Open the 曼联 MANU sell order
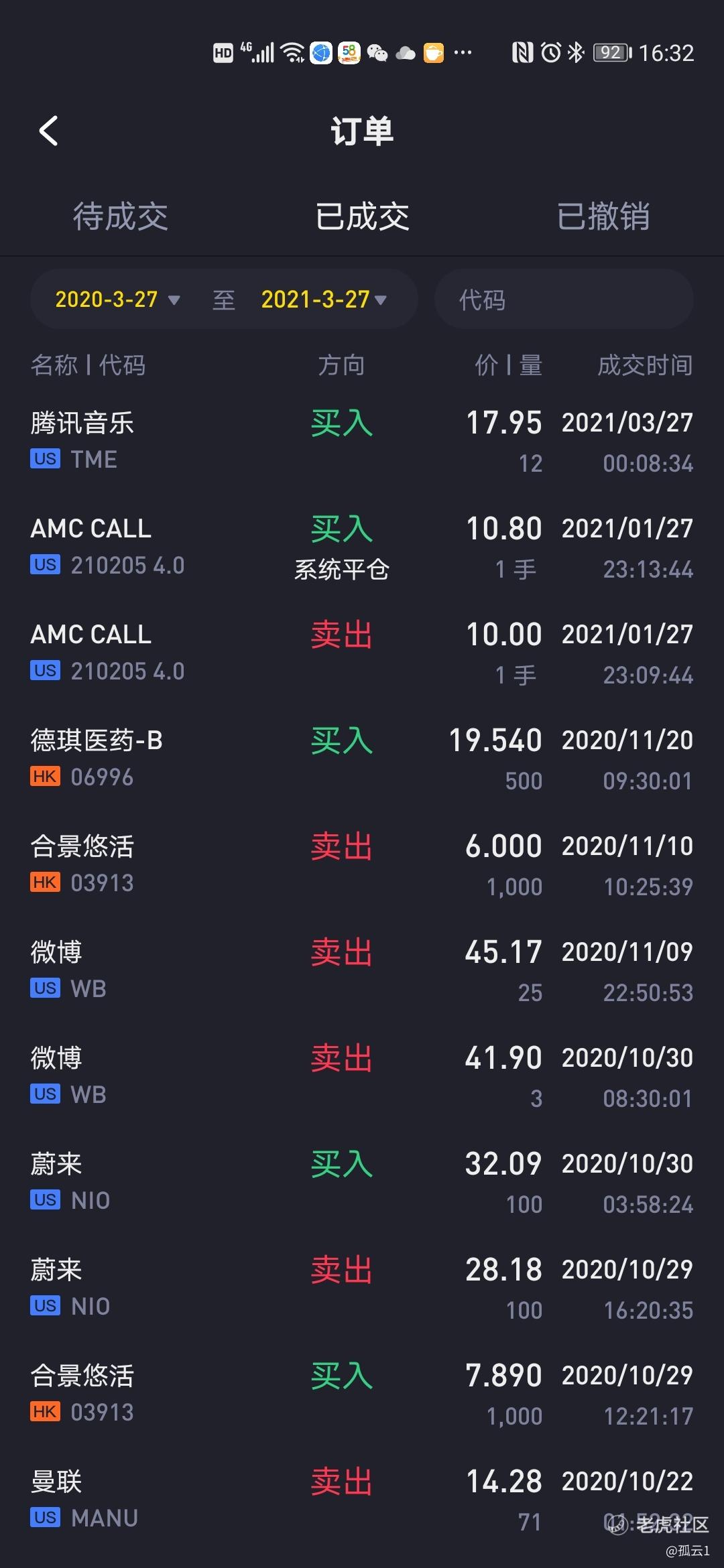Image resolution: width=724 pixels, height=1568 pixels. [x=362, y=1501]
